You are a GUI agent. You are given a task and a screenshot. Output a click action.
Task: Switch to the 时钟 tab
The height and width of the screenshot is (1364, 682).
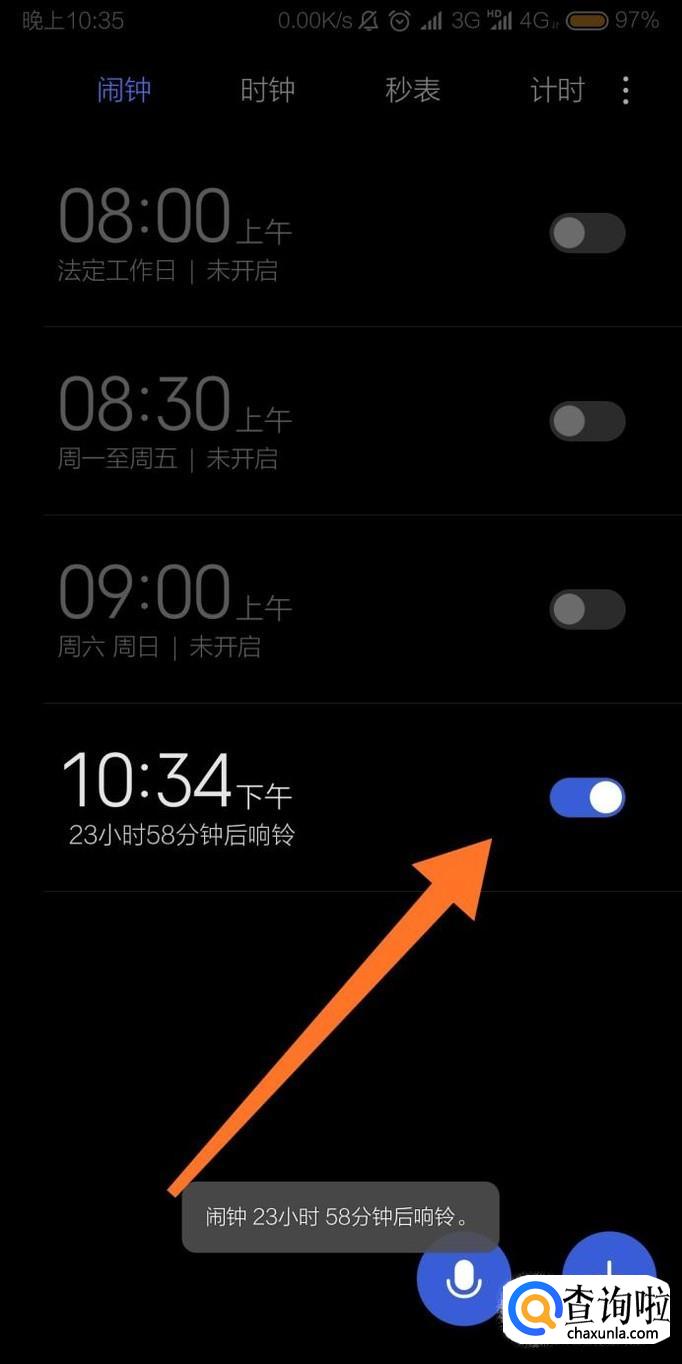[x=268, y=91]
